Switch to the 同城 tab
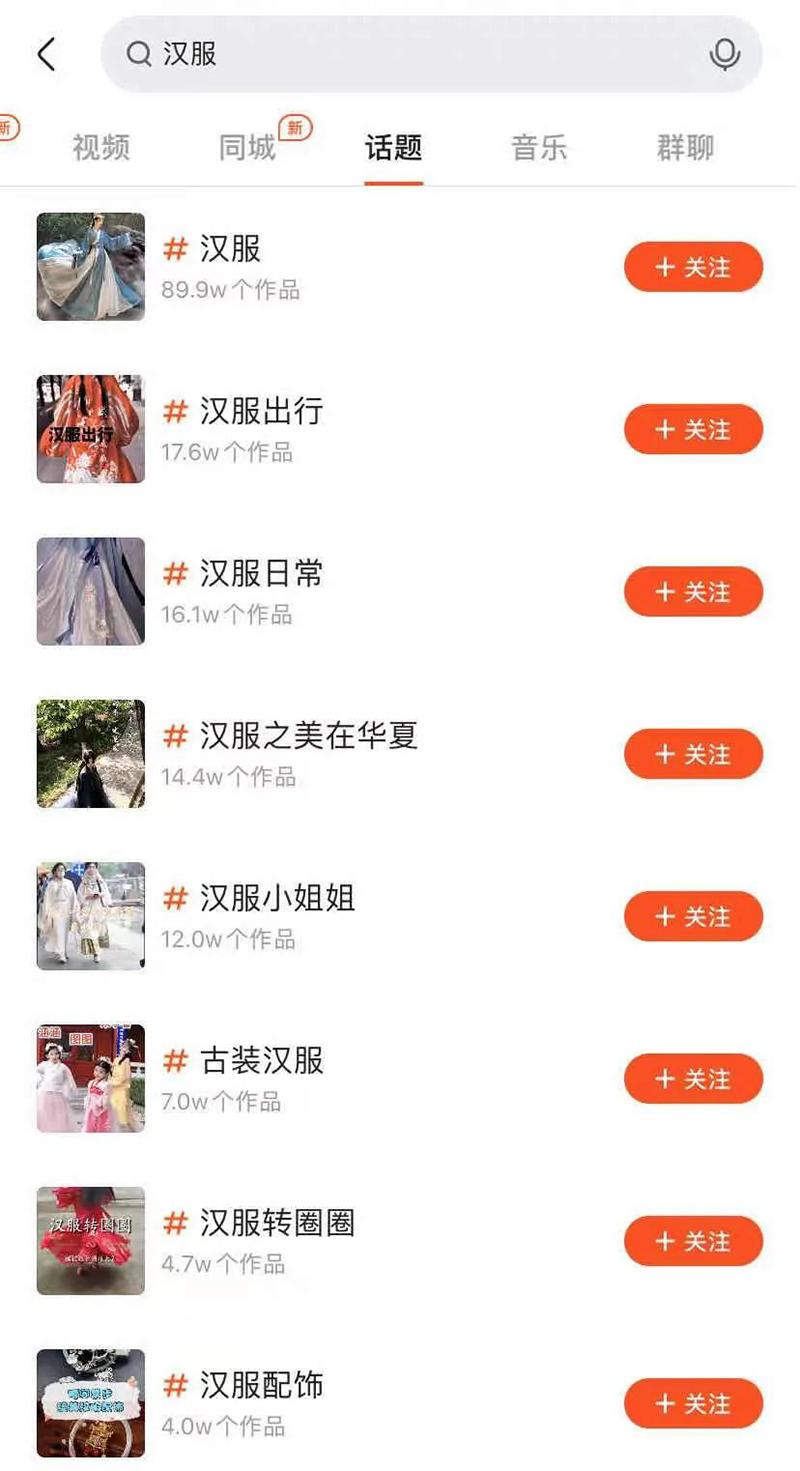Screen dimensions: 800x1471 [x=247, y=148]
